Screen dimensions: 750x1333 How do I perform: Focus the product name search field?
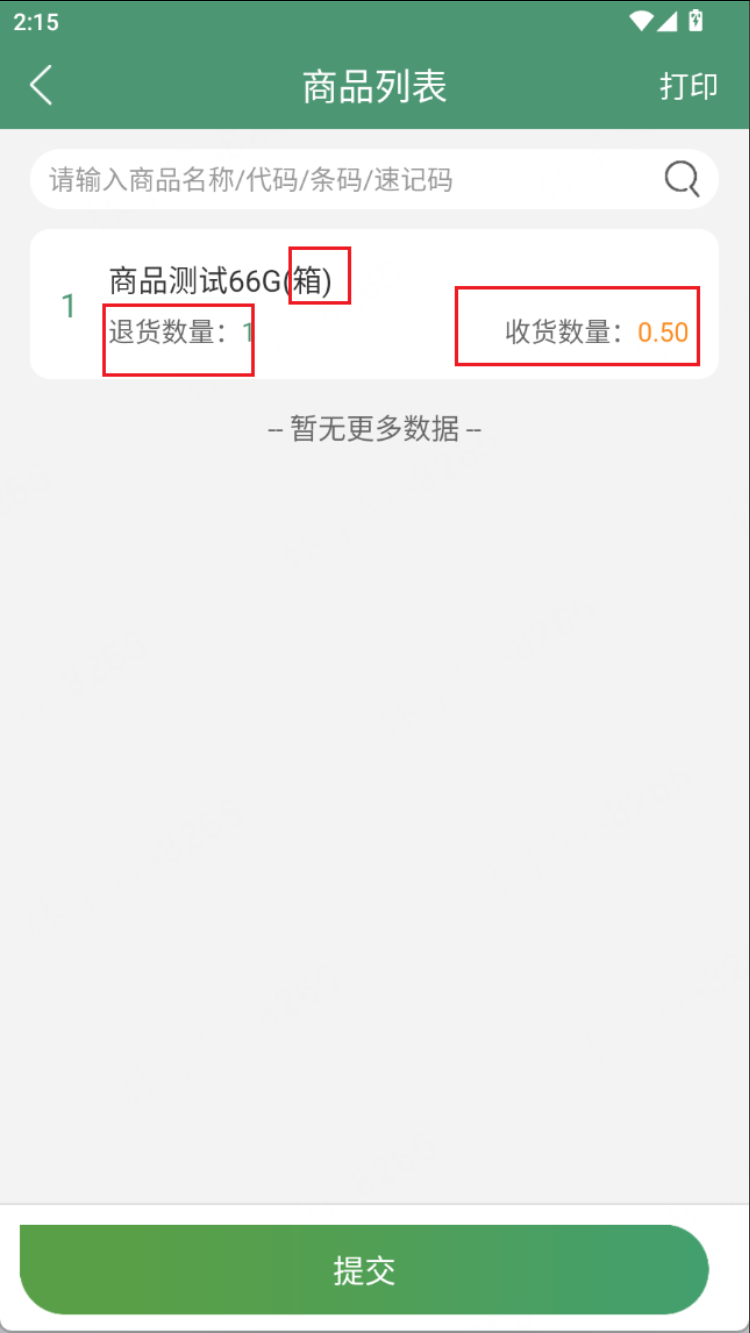pyautogui.click(x=340, y=180)
